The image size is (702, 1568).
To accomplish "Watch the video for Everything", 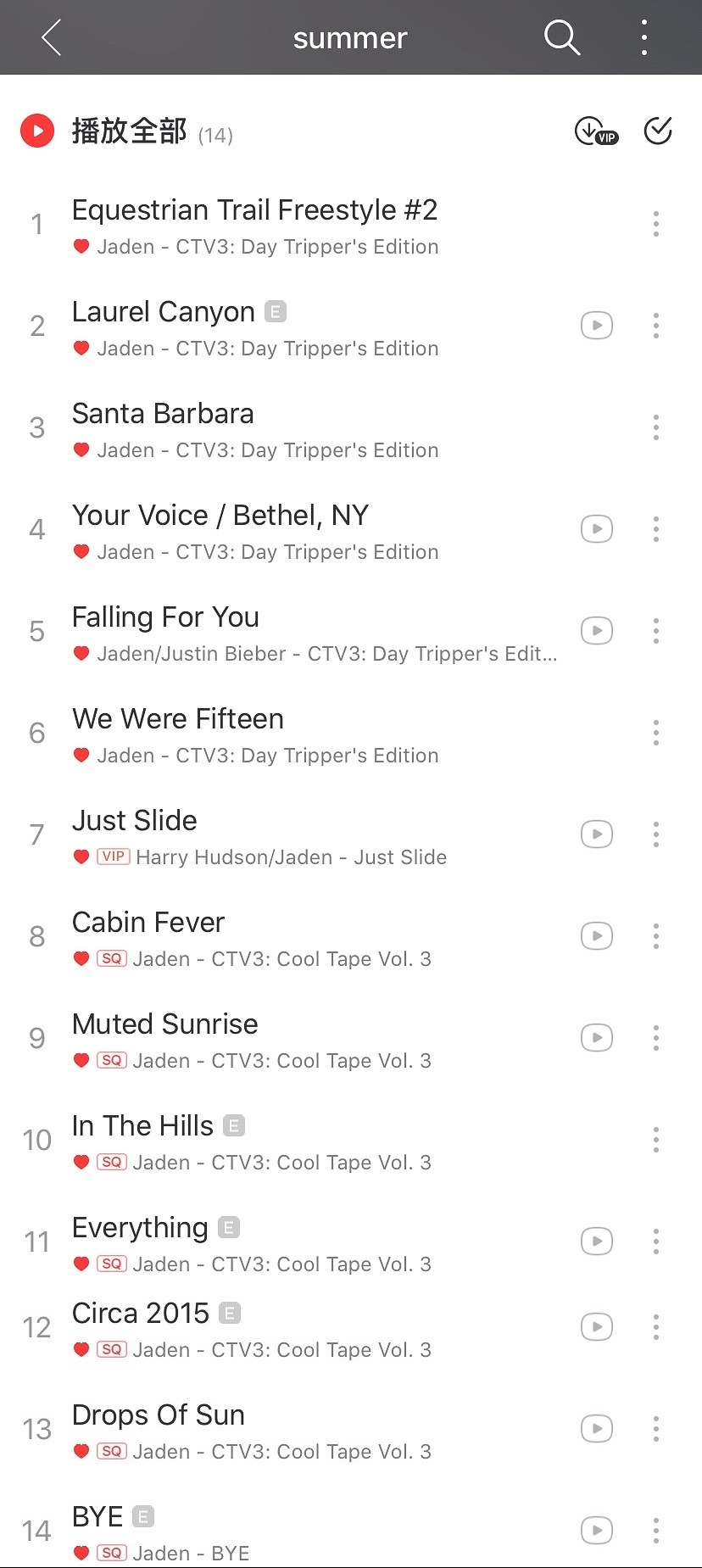I will tap(596, 1242).
